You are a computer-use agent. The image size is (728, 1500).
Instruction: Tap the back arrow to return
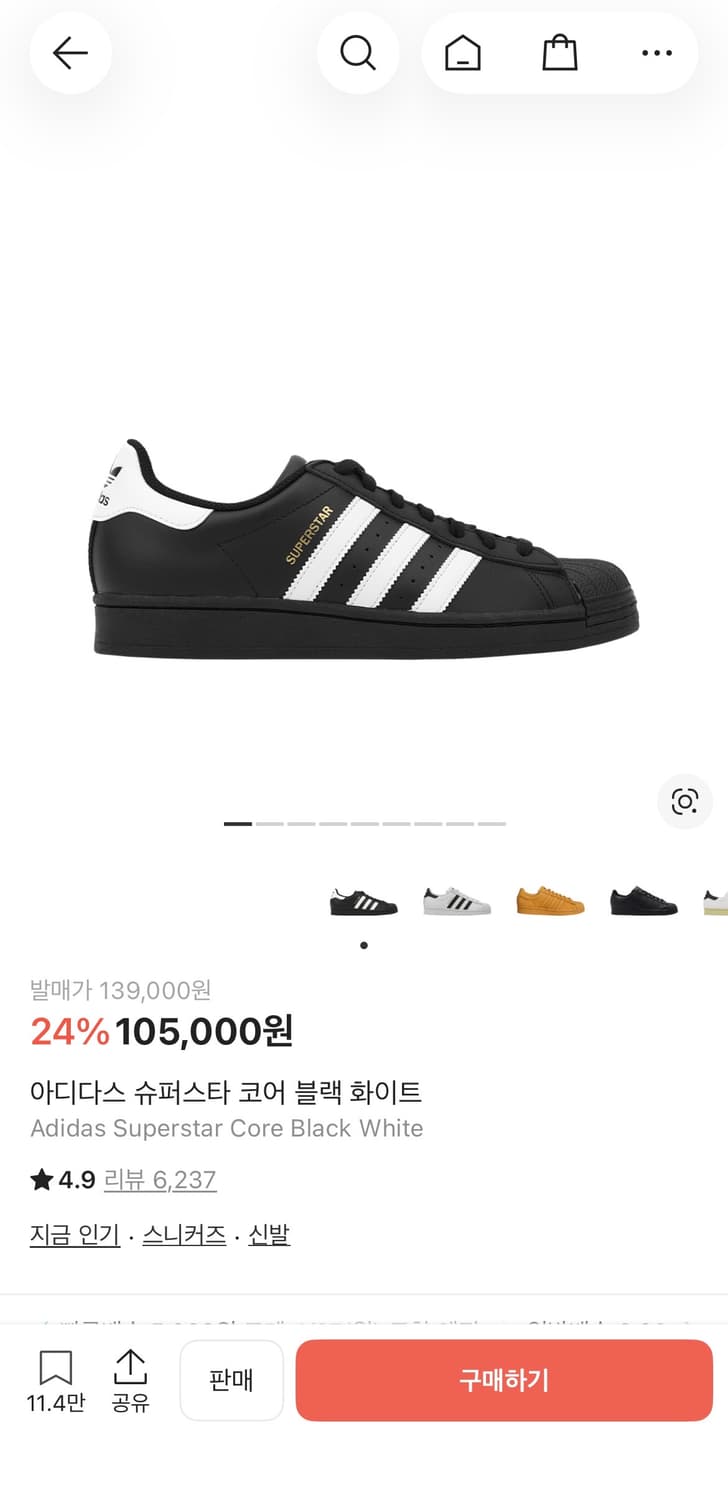(x=70, y=53)
